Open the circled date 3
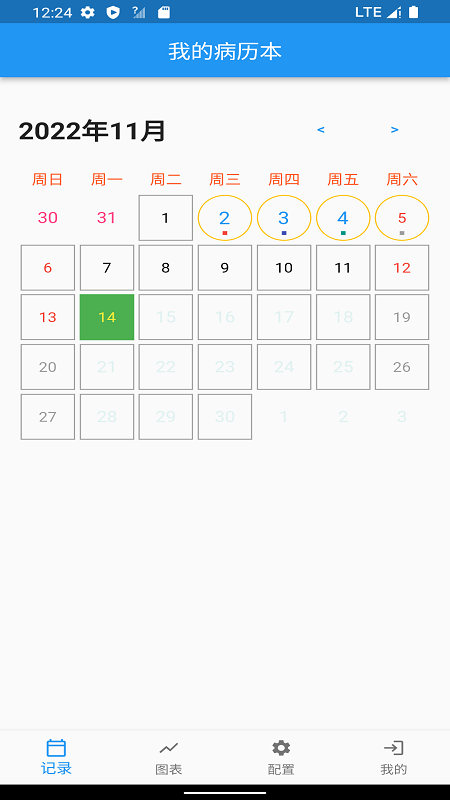 tap(284, 218)
